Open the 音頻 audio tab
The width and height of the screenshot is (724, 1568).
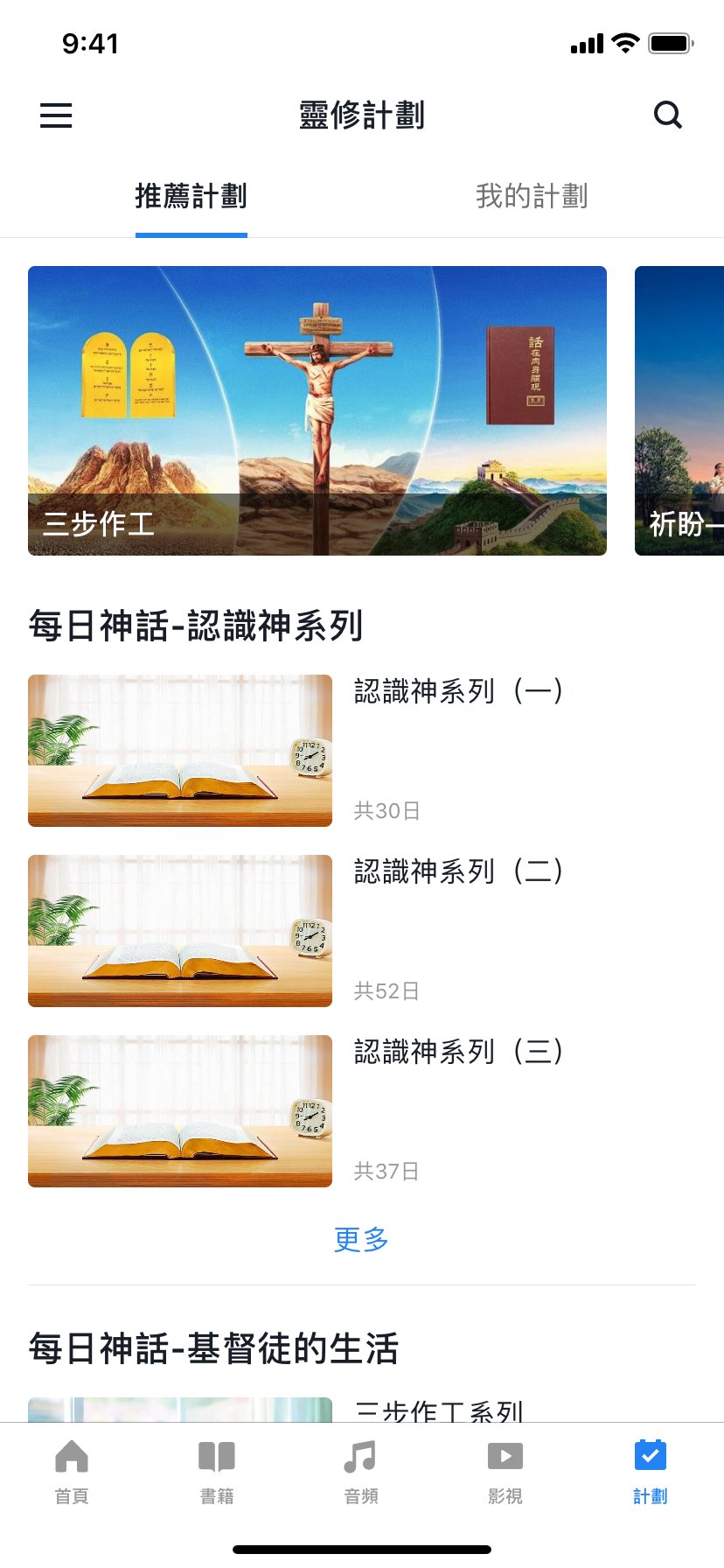(361, 1473)
